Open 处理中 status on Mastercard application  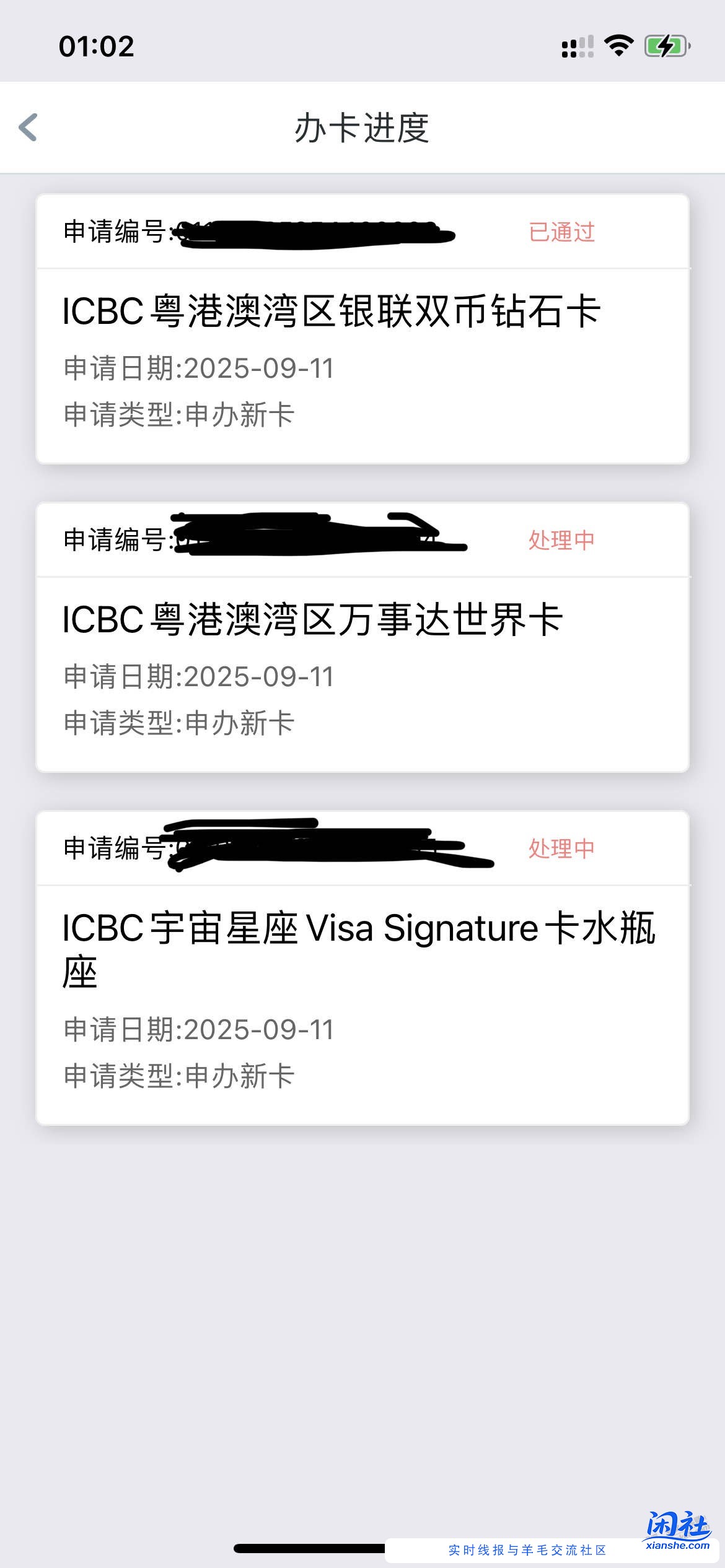click(561, 539)
